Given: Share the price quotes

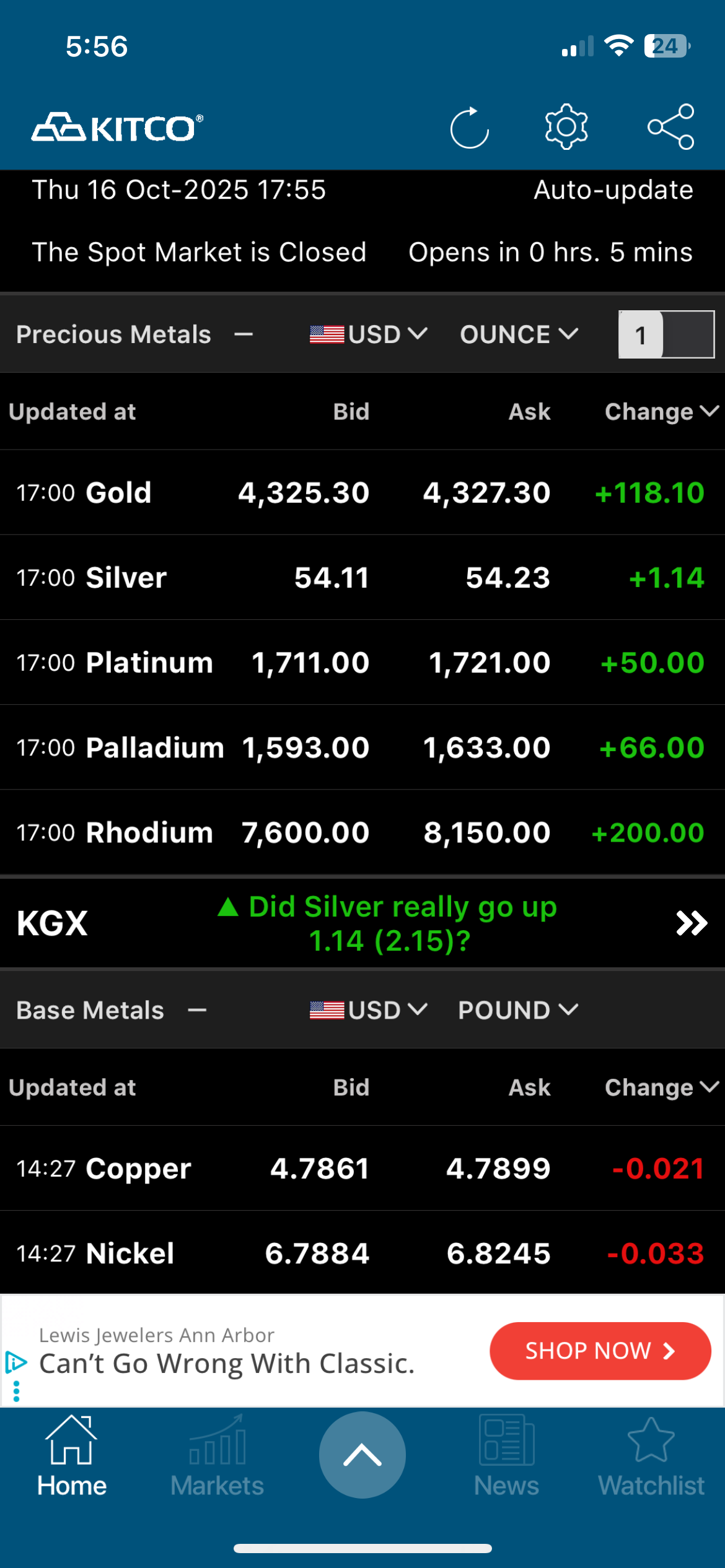Looking at the screenshot, I should (670, 127).
